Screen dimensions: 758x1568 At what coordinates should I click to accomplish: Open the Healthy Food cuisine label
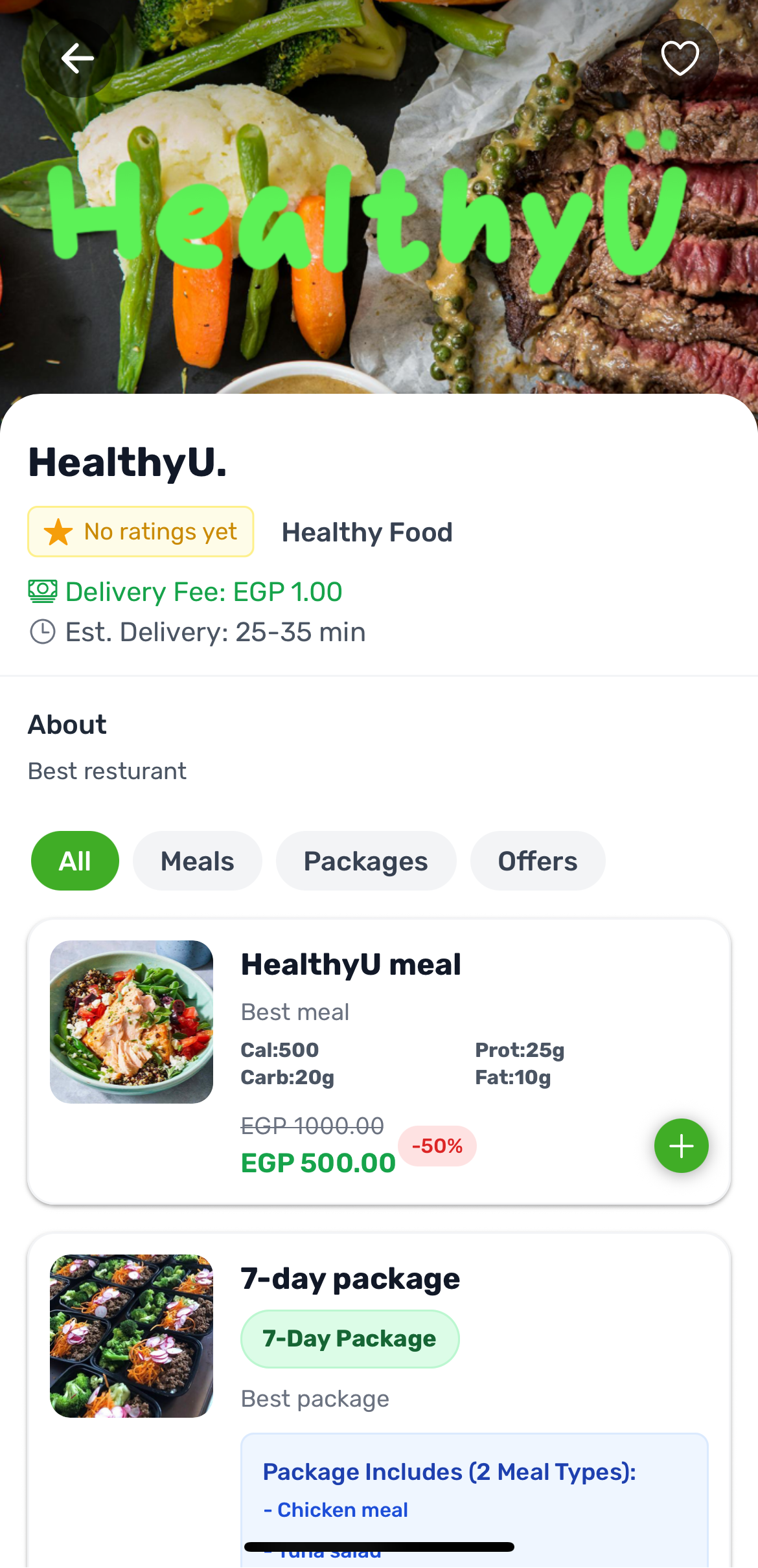click(x=367, y=532)
